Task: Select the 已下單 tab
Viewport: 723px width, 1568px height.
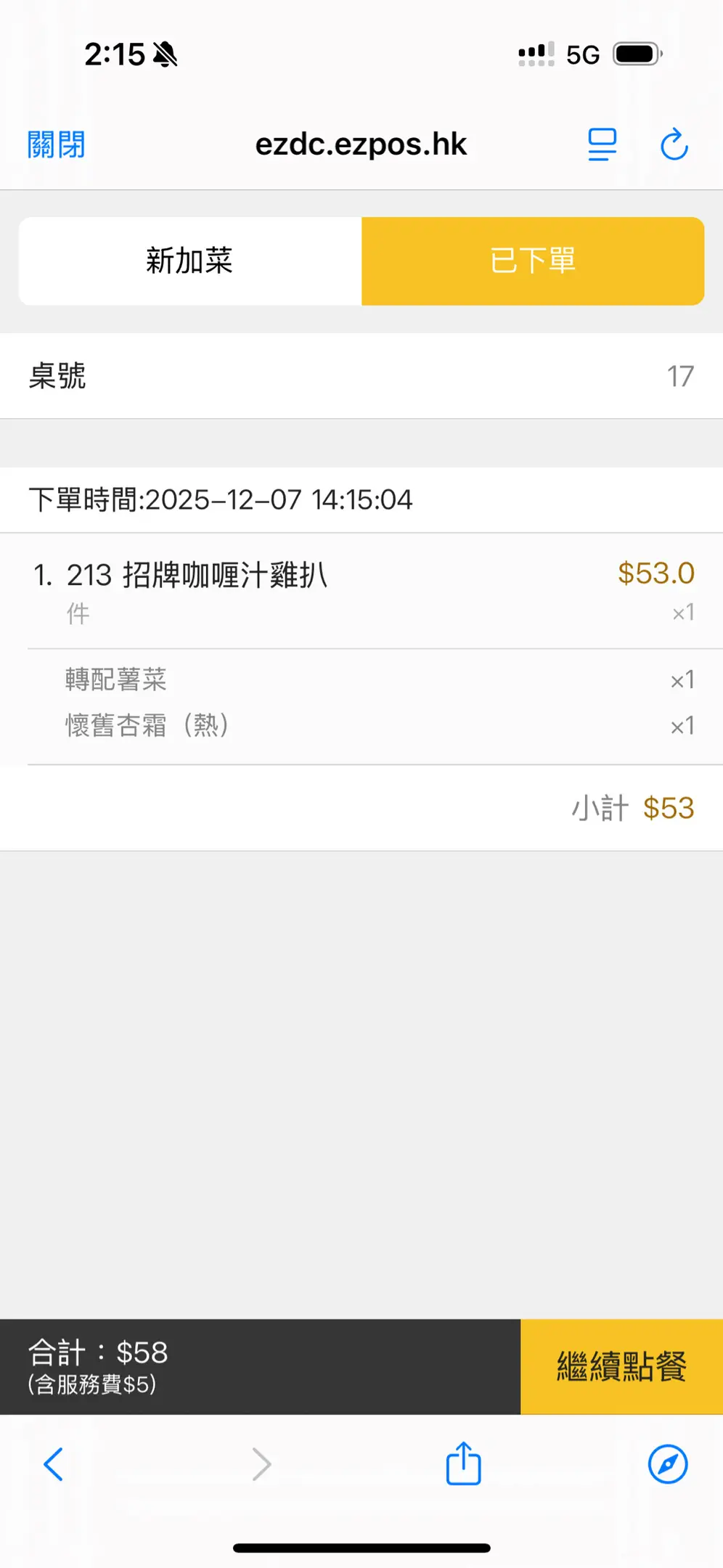Action: tap(533, 261)
